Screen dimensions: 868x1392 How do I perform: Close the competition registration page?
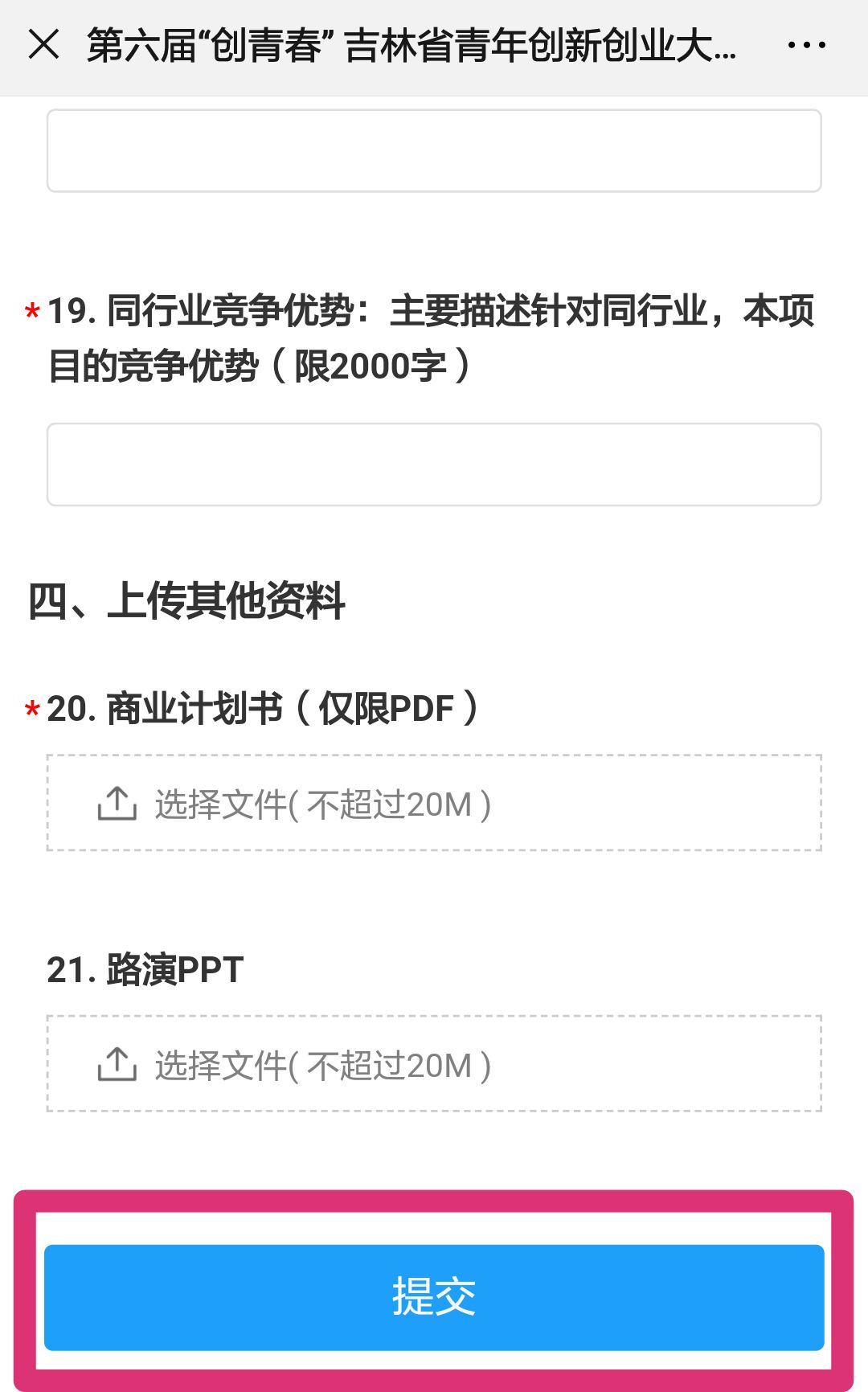(x=44, y=44)
